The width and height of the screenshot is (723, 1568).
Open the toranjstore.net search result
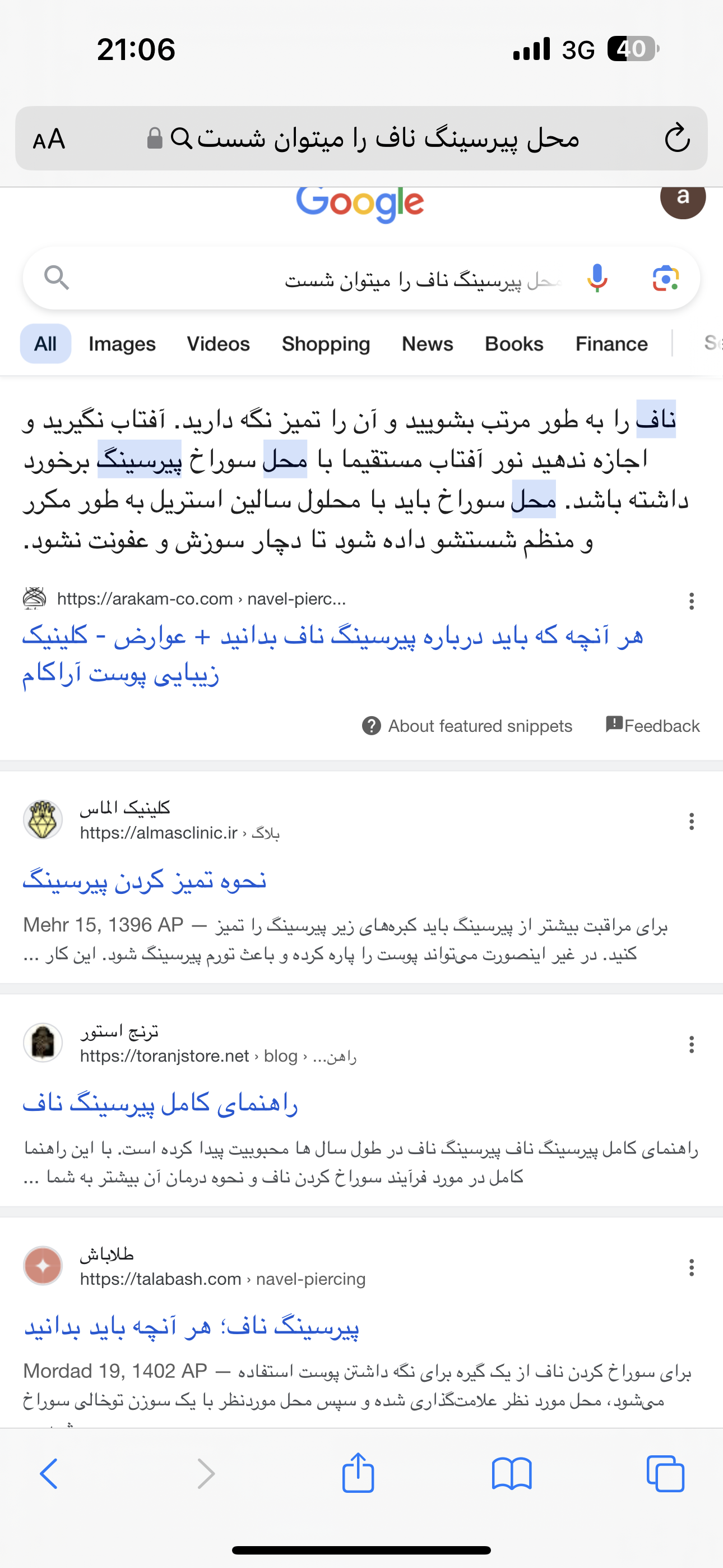click(x=160, y=1104)
